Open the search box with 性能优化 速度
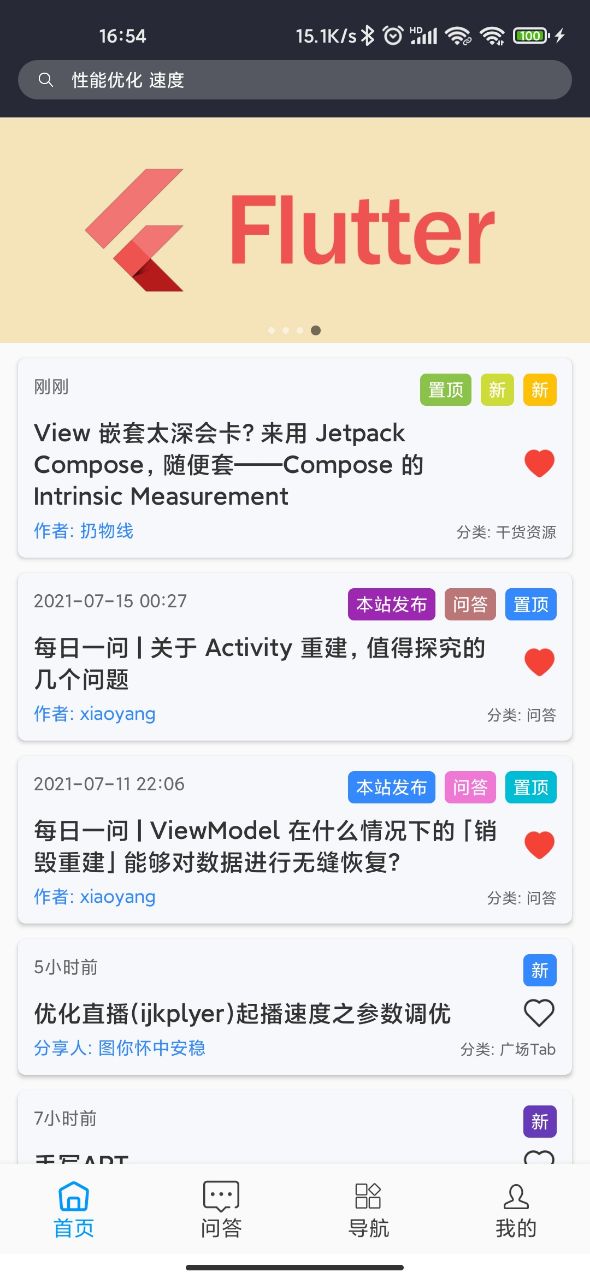The width and height of the screenshot is (590, 1278). point(295,80)
